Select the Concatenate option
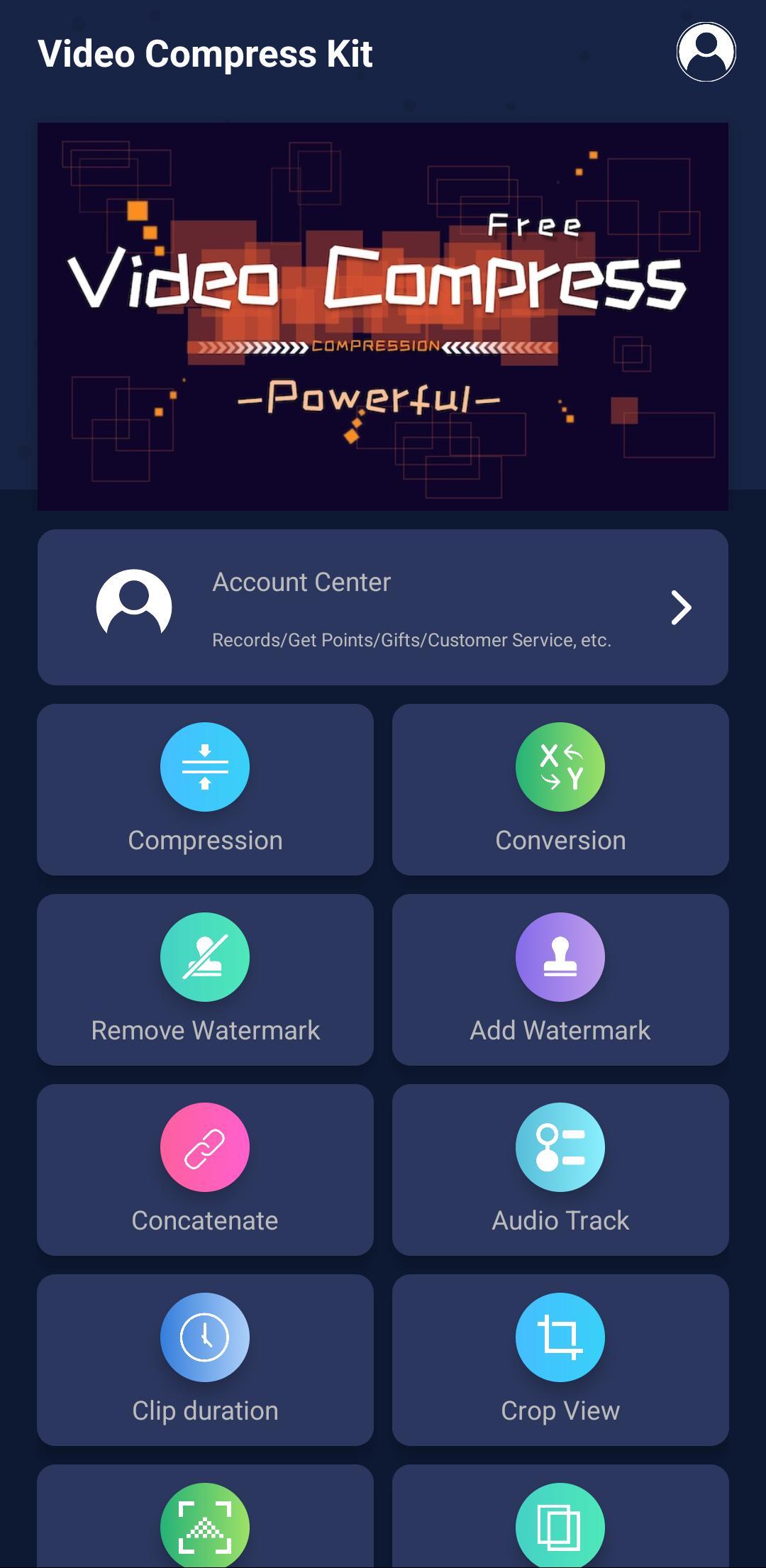Image resolution: width=766 pixels, height=1568 pixels. click(205, 1170)
